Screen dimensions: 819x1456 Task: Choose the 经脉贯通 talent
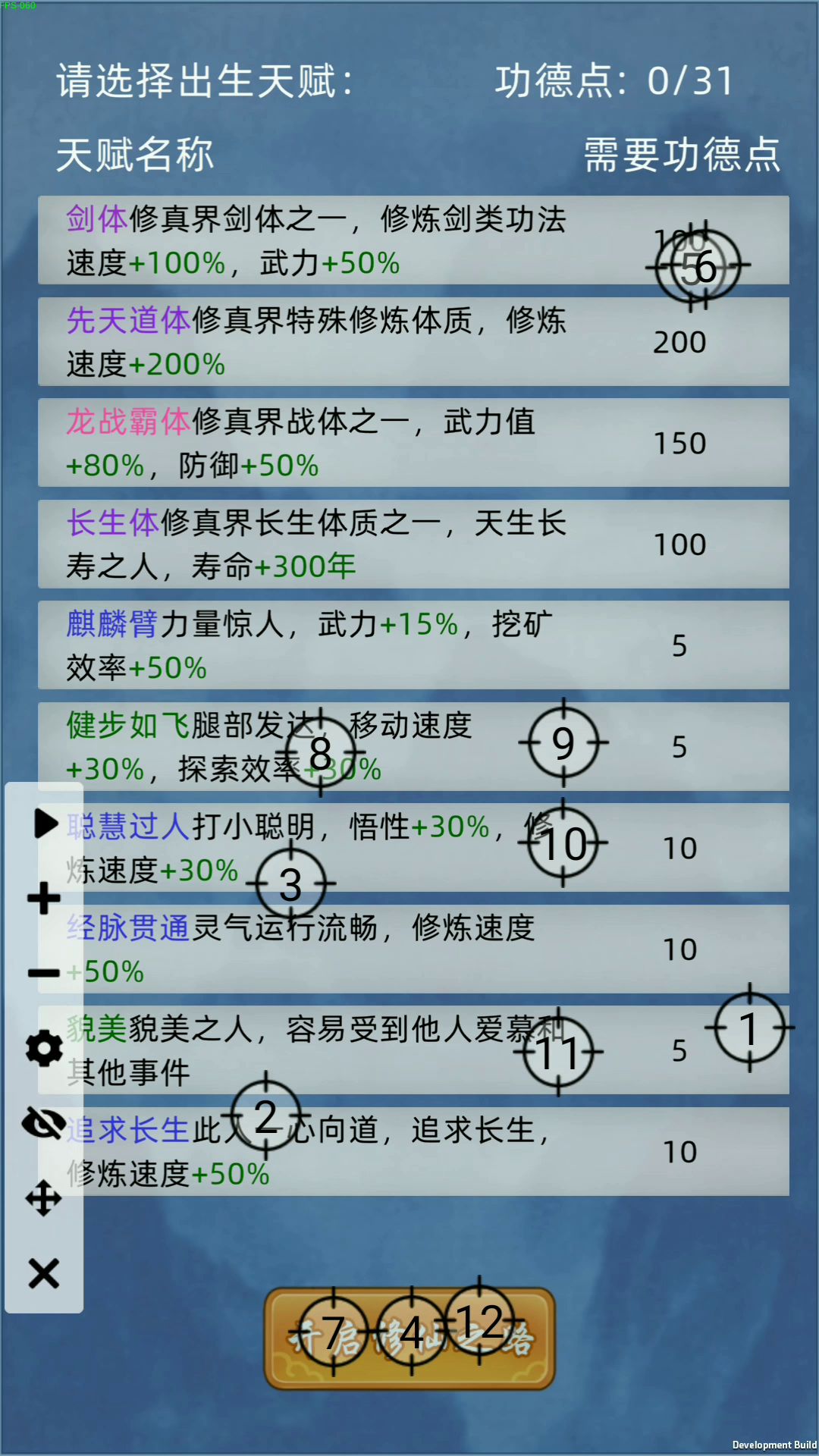(x=413, y=949)
